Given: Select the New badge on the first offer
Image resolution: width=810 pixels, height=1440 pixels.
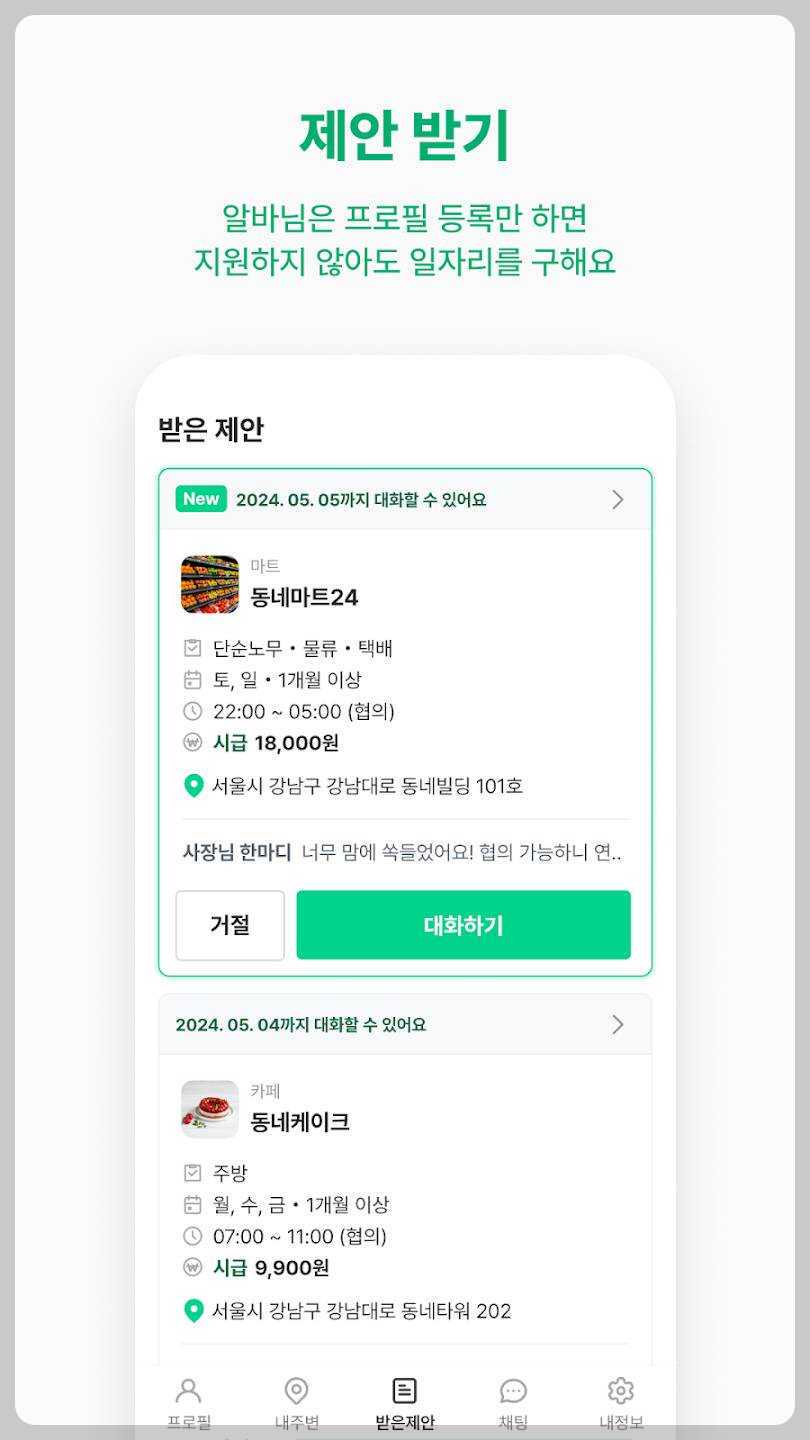Looking at the screenshot, I should [200, 499].
